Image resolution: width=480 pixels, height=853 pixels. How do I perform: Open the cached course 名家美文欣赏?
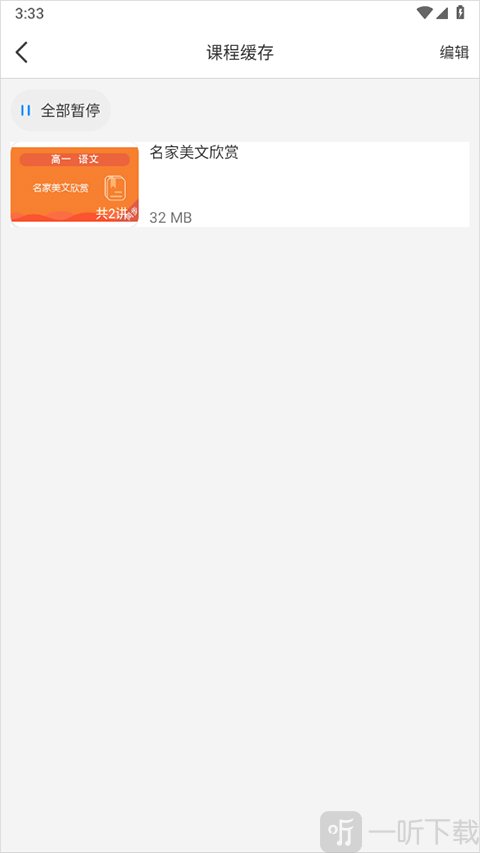tap(240, 184)
